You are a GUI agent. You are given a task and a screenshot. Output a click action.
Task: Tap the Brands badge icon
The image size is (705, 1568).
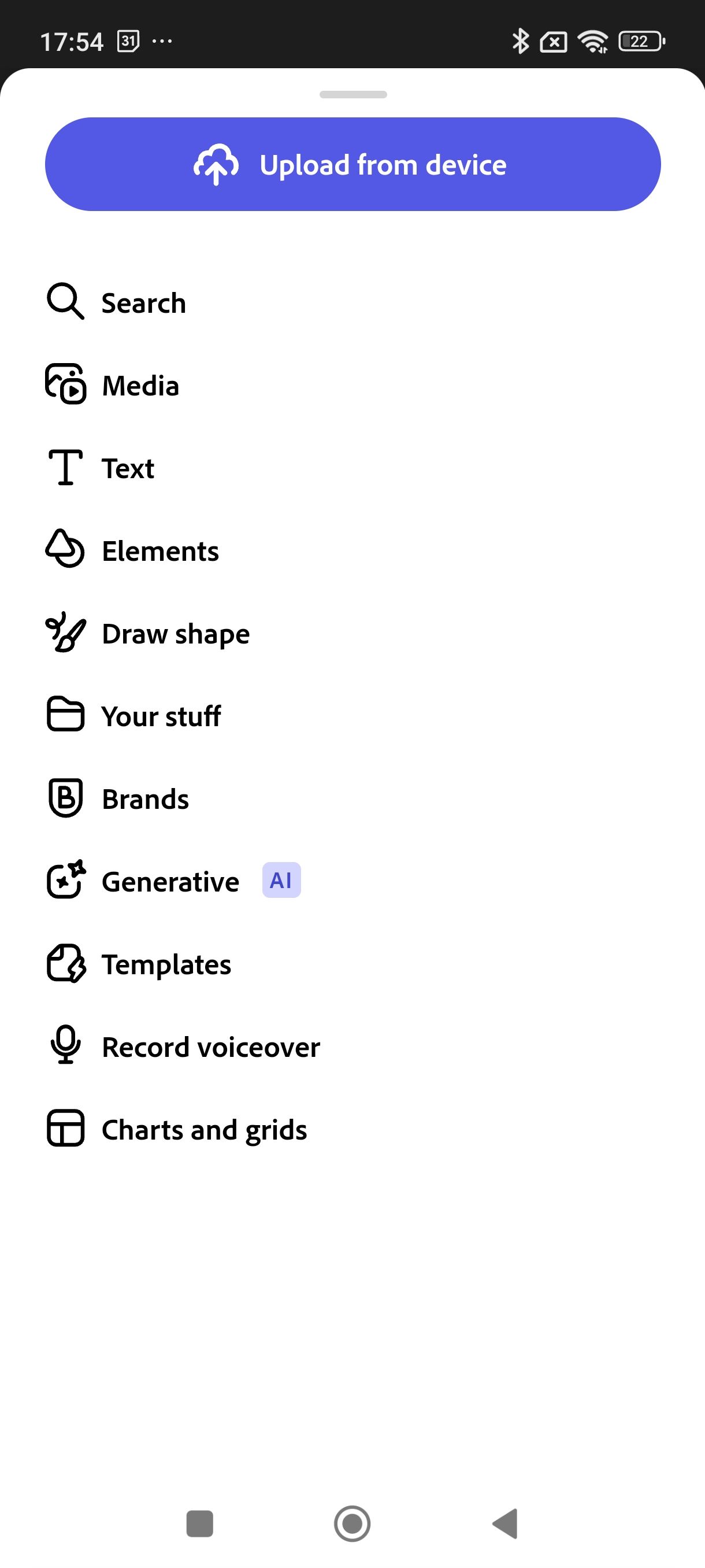65,798
